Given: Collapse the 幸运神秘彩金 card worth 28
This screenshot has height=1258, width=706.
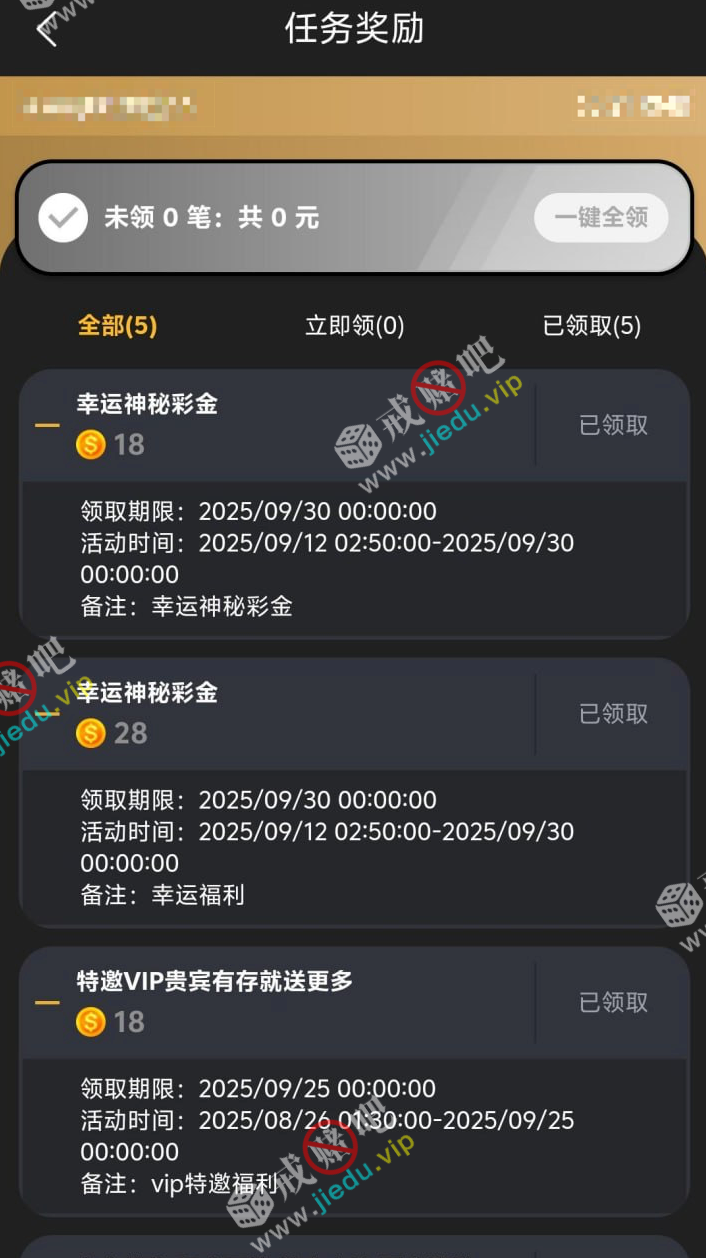Looking at the screenshot, I should (47, 713).
